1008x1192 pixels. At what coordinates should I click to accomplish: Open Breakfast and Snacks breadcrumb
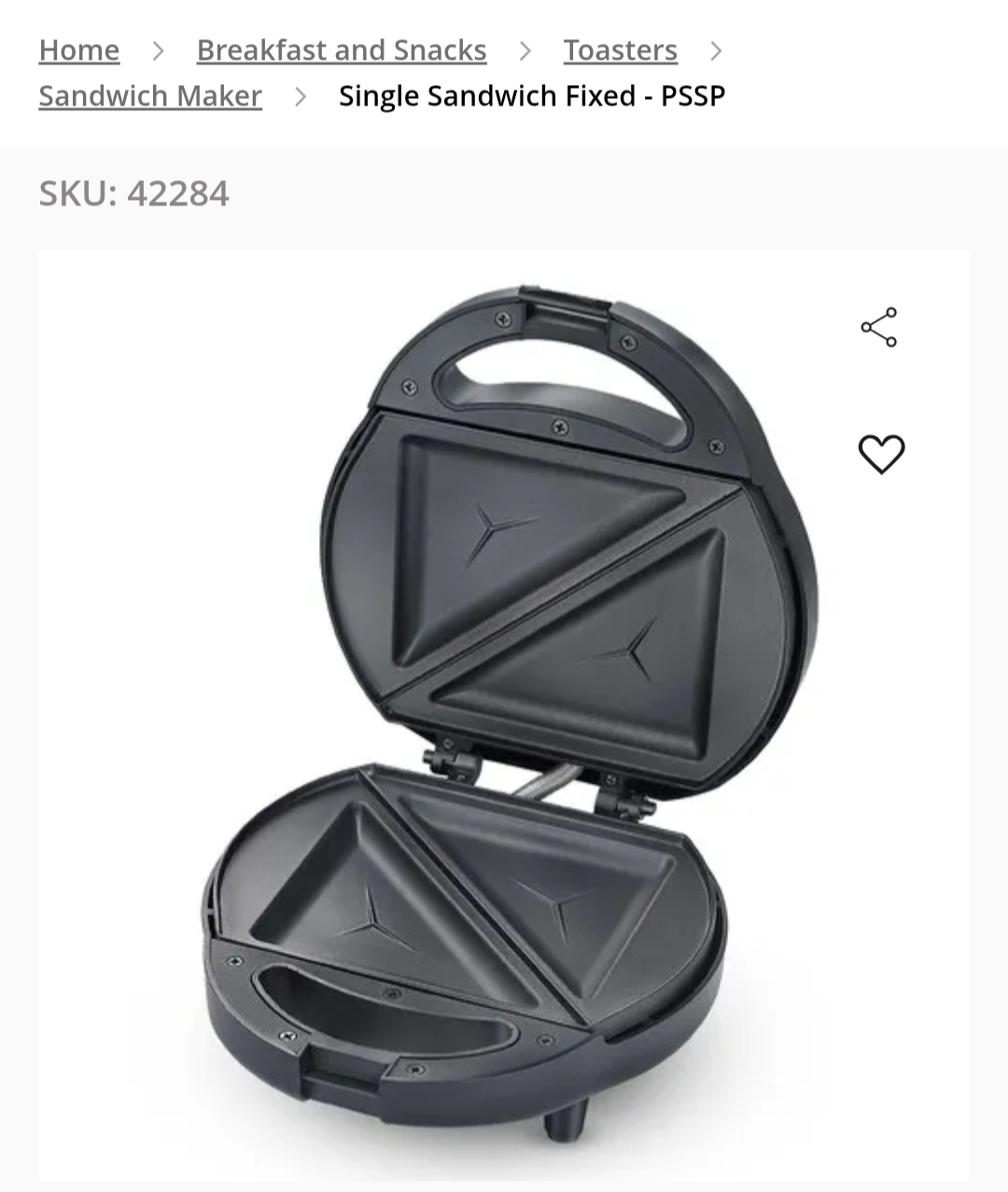(x=342, y=49)
